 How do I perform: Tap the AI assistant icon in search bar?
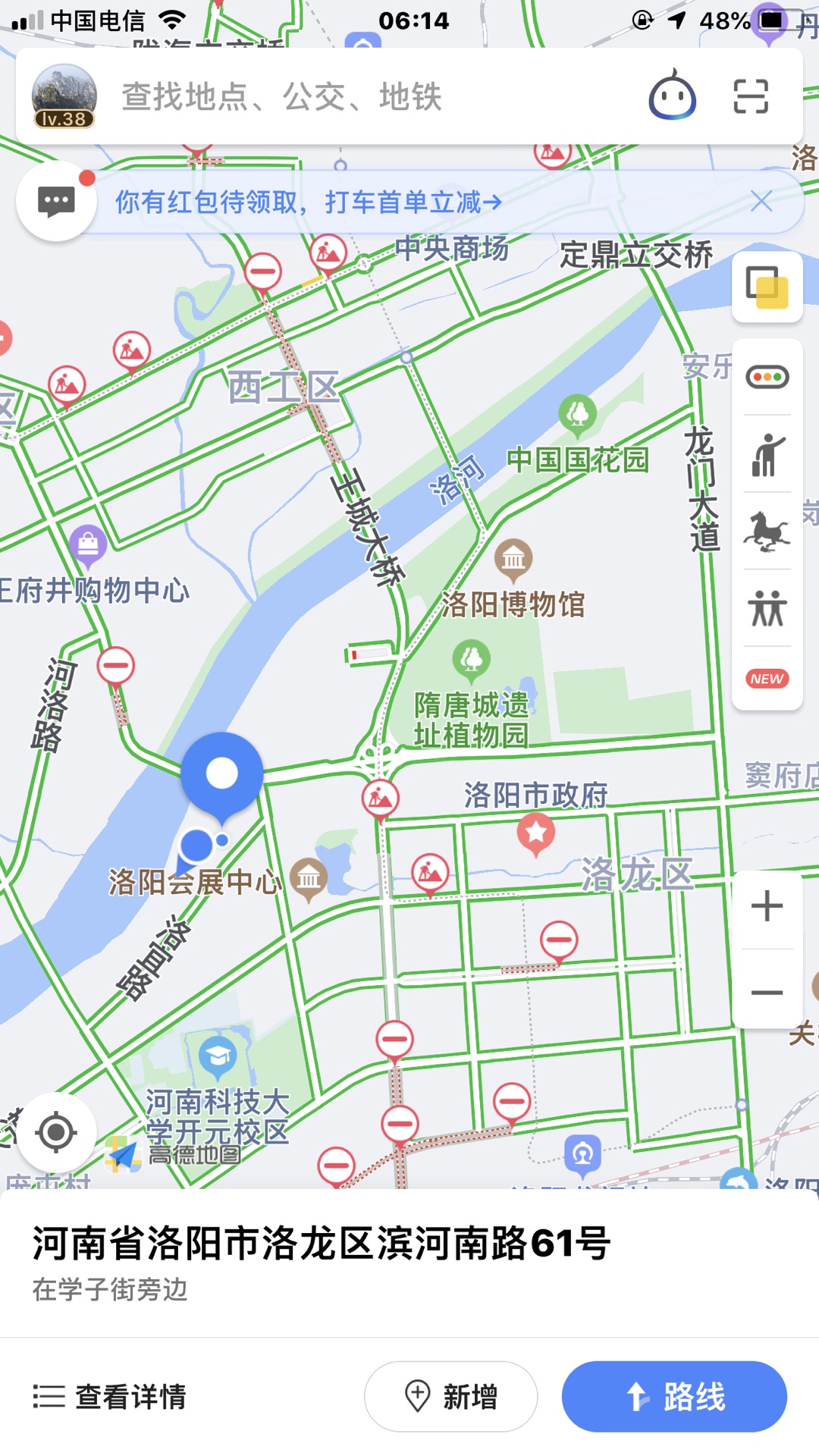(673, 97)
